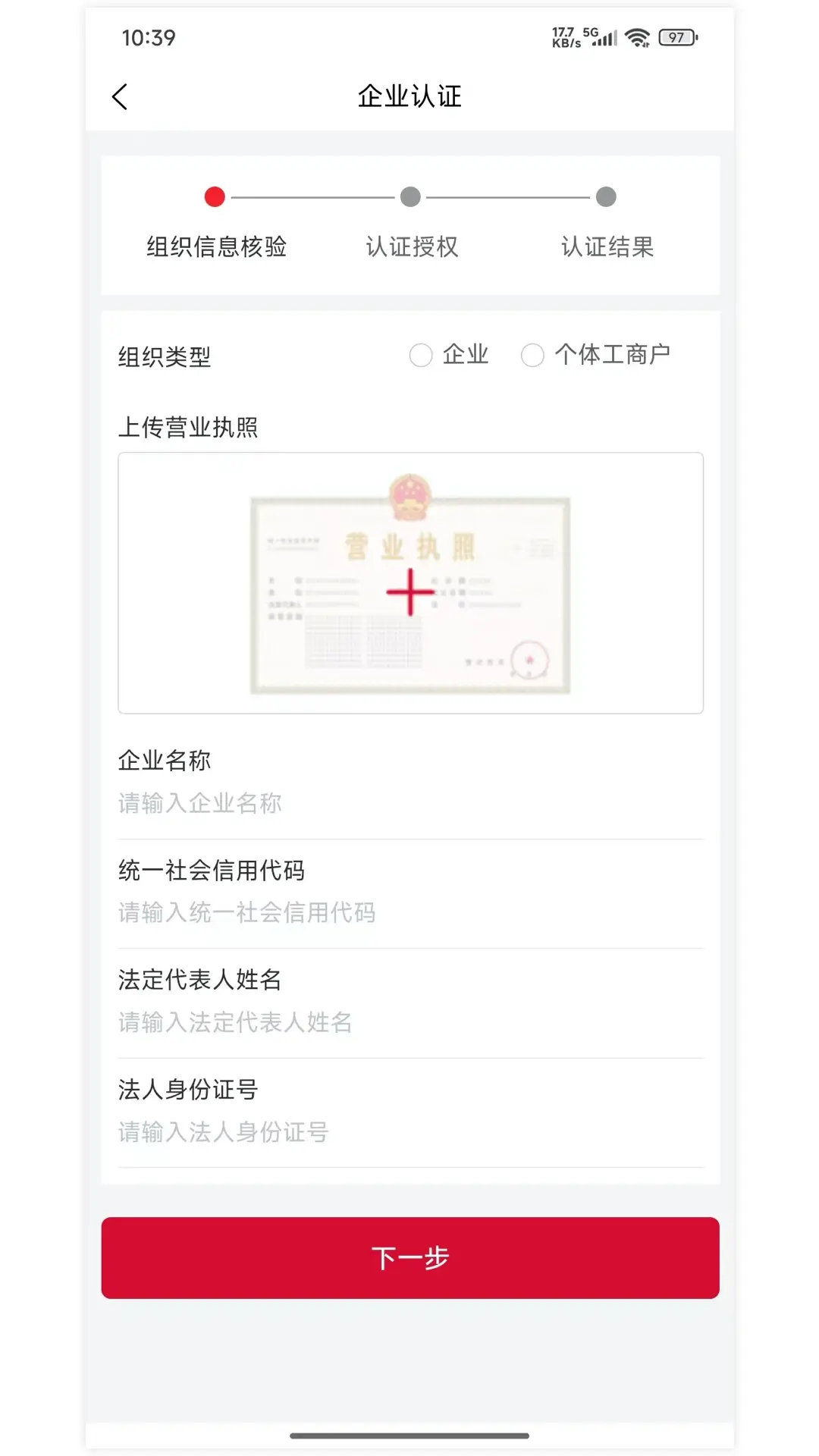Tap the 下一步 button
Image resolution: width=819 pixels, height=1456 pixels.
pos(410,1258)
